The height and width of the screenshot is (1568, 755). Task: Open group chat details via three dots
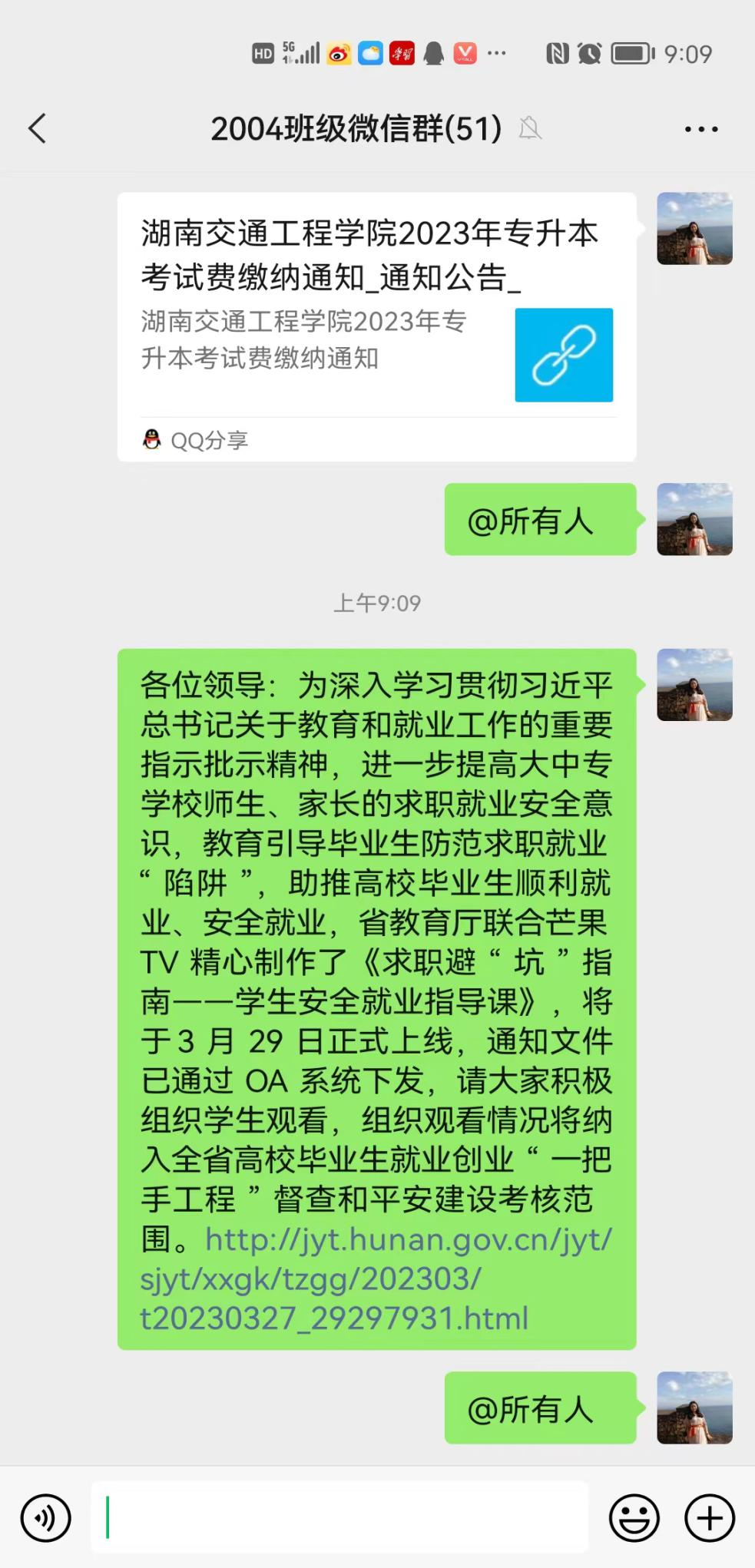click(700, 129)
